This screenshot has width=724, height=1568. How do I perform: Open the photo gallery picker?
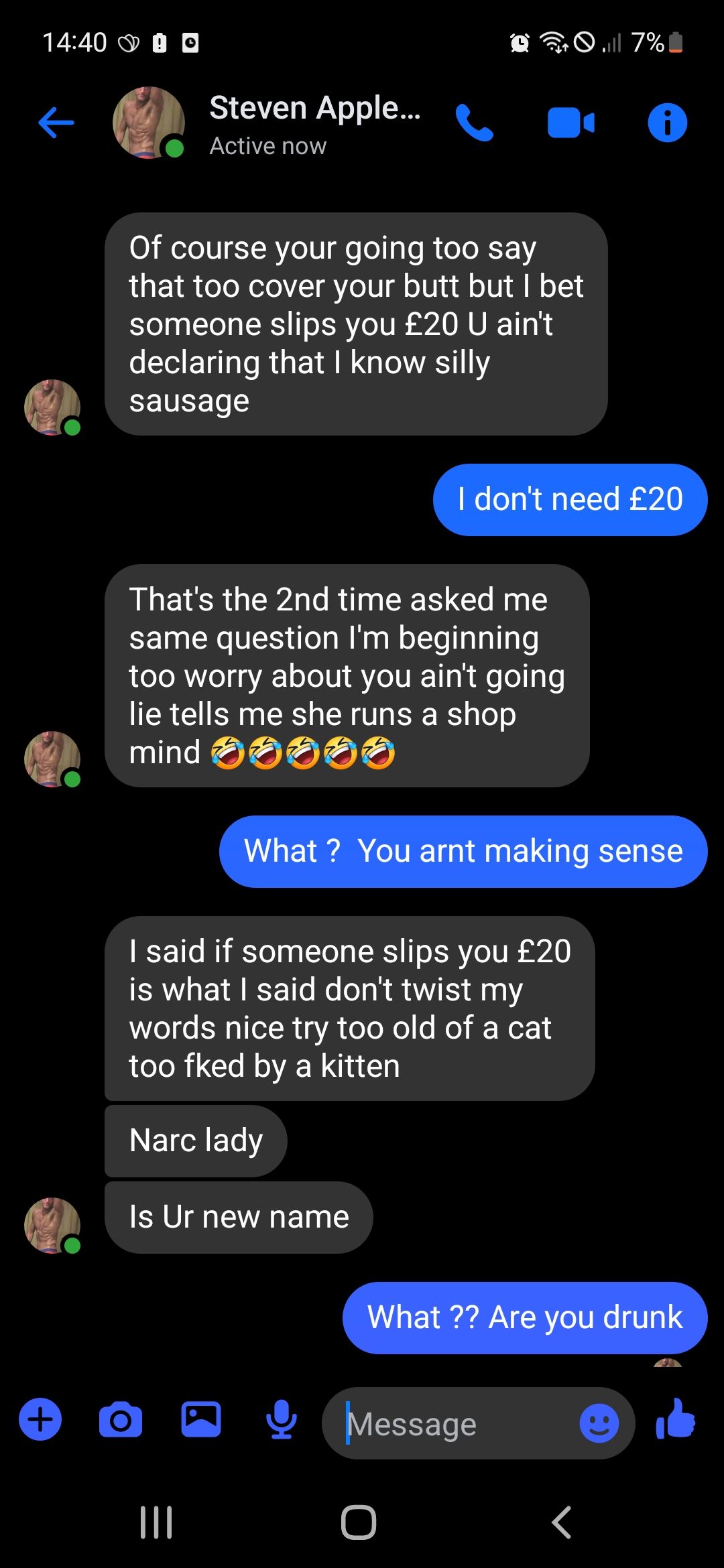point(201,1419)
